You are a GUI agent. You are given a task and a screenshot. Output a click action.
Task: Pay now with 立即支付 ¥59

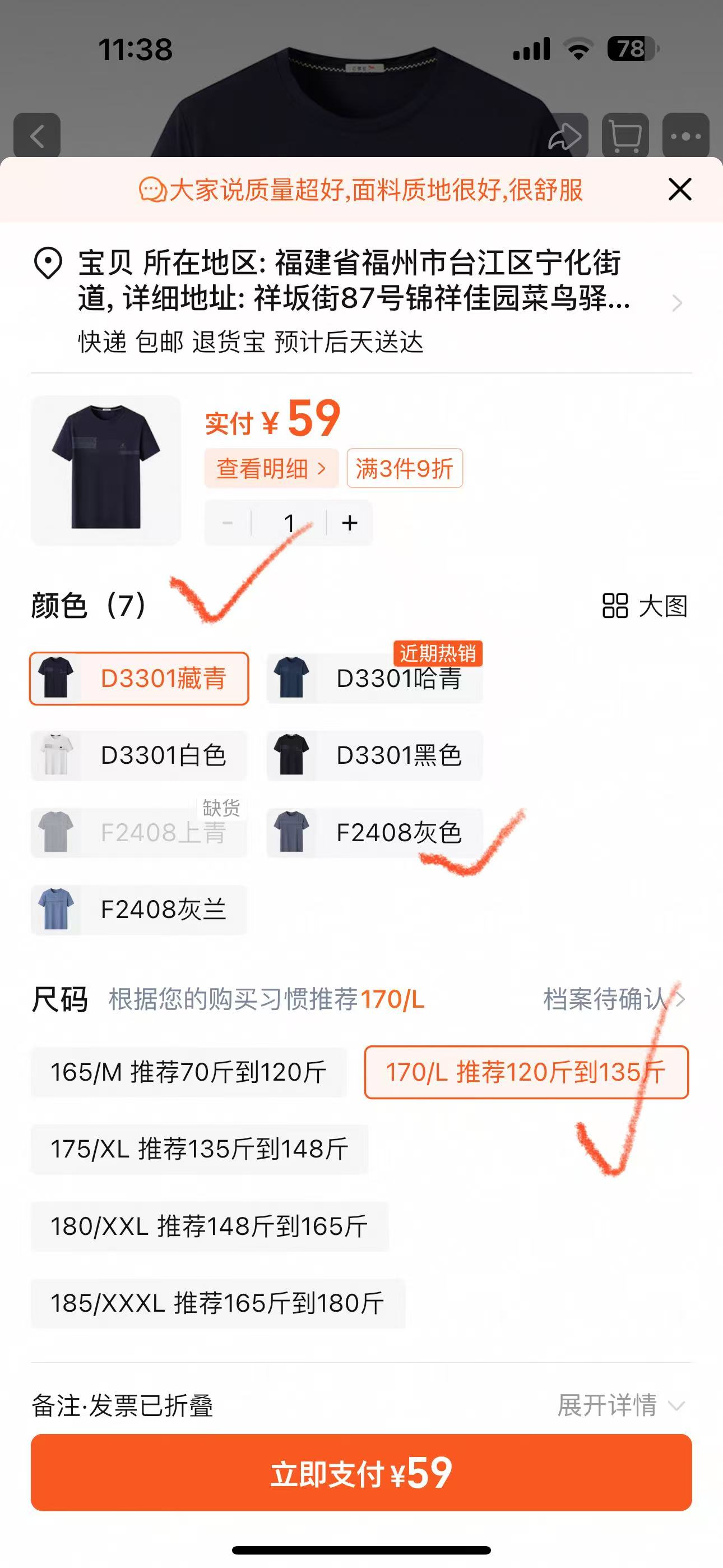pos(361,1472)
